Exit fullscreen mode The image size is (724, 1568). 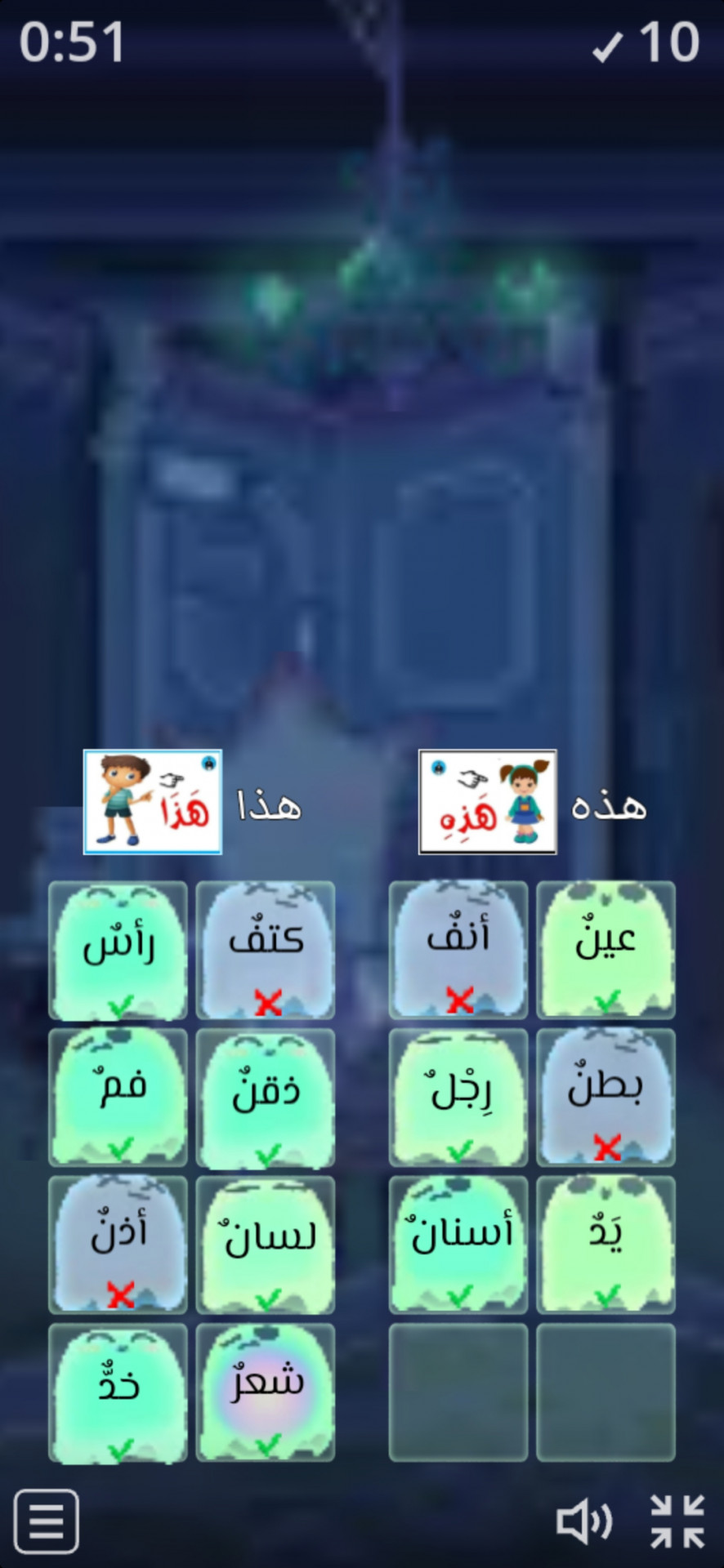[677, 1521]
